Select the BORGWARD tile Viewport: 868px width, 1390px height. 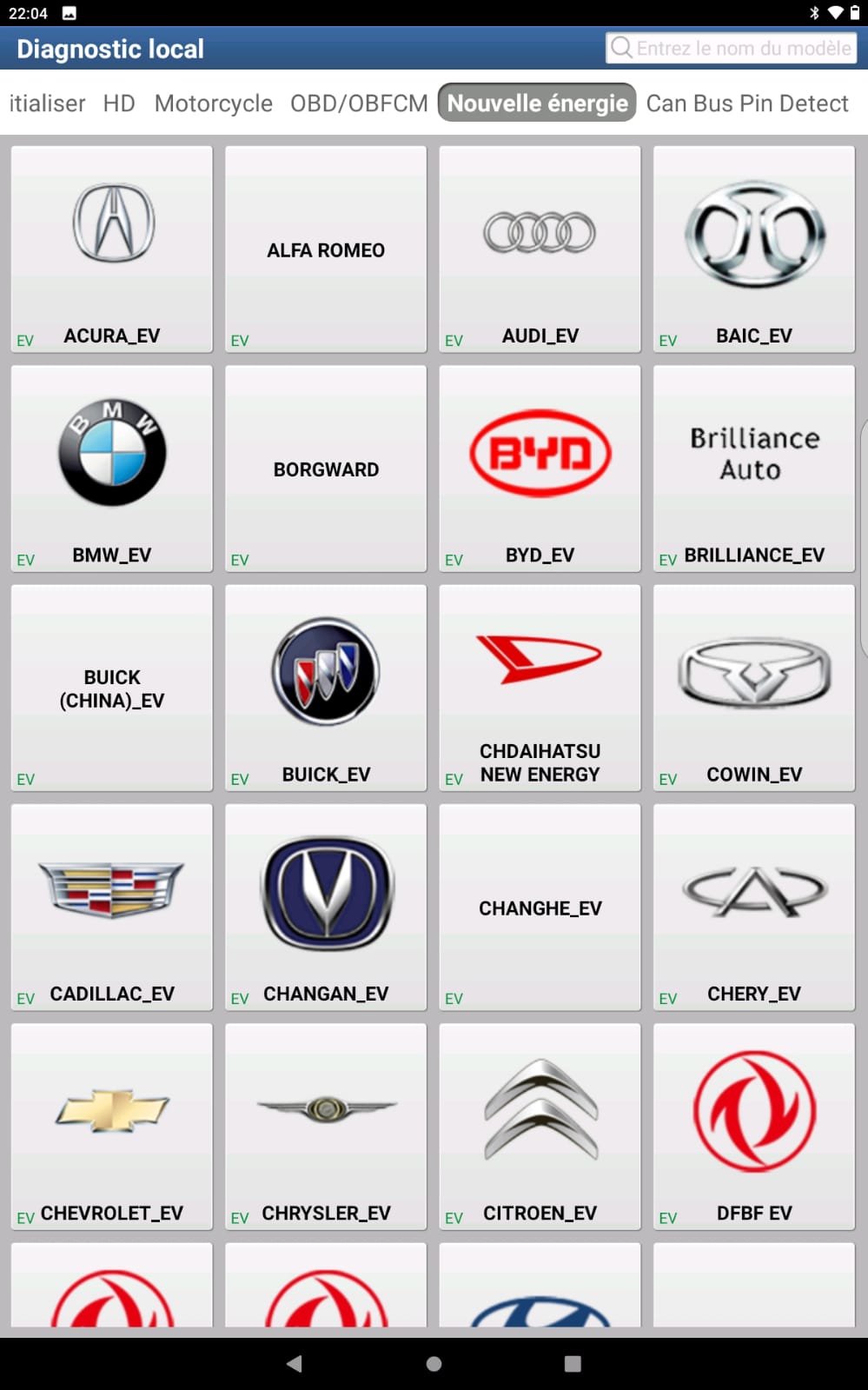coord(326,469)
